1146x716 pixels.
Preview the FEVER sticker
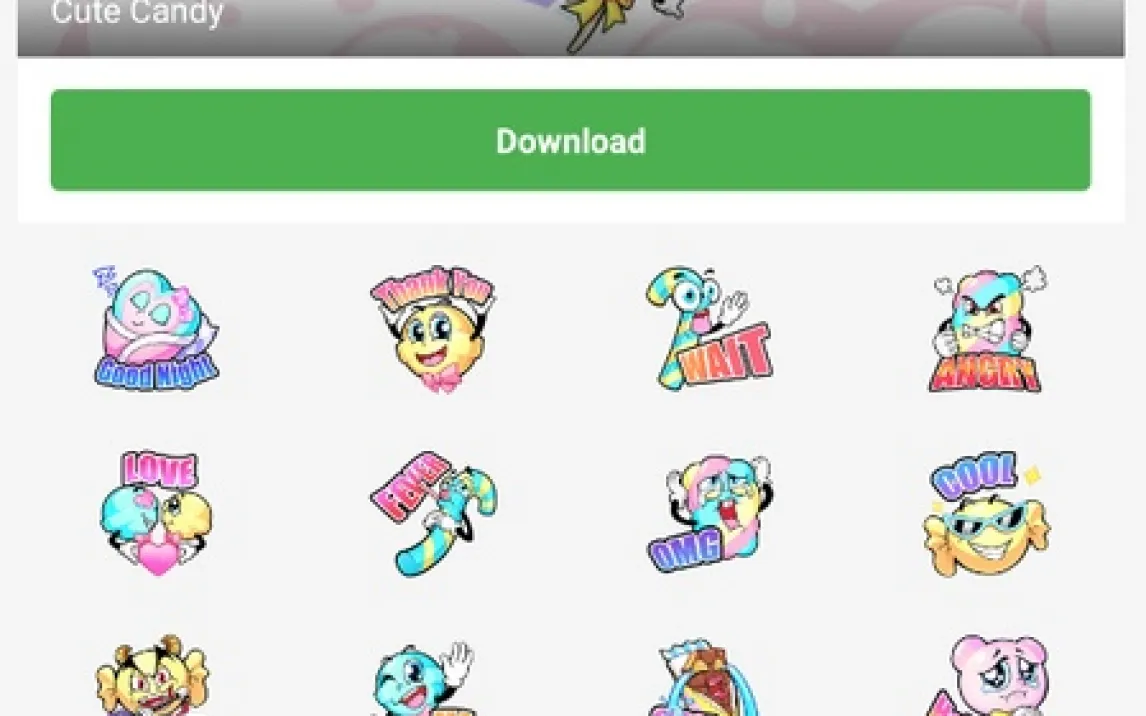click(x=432, y=513)
